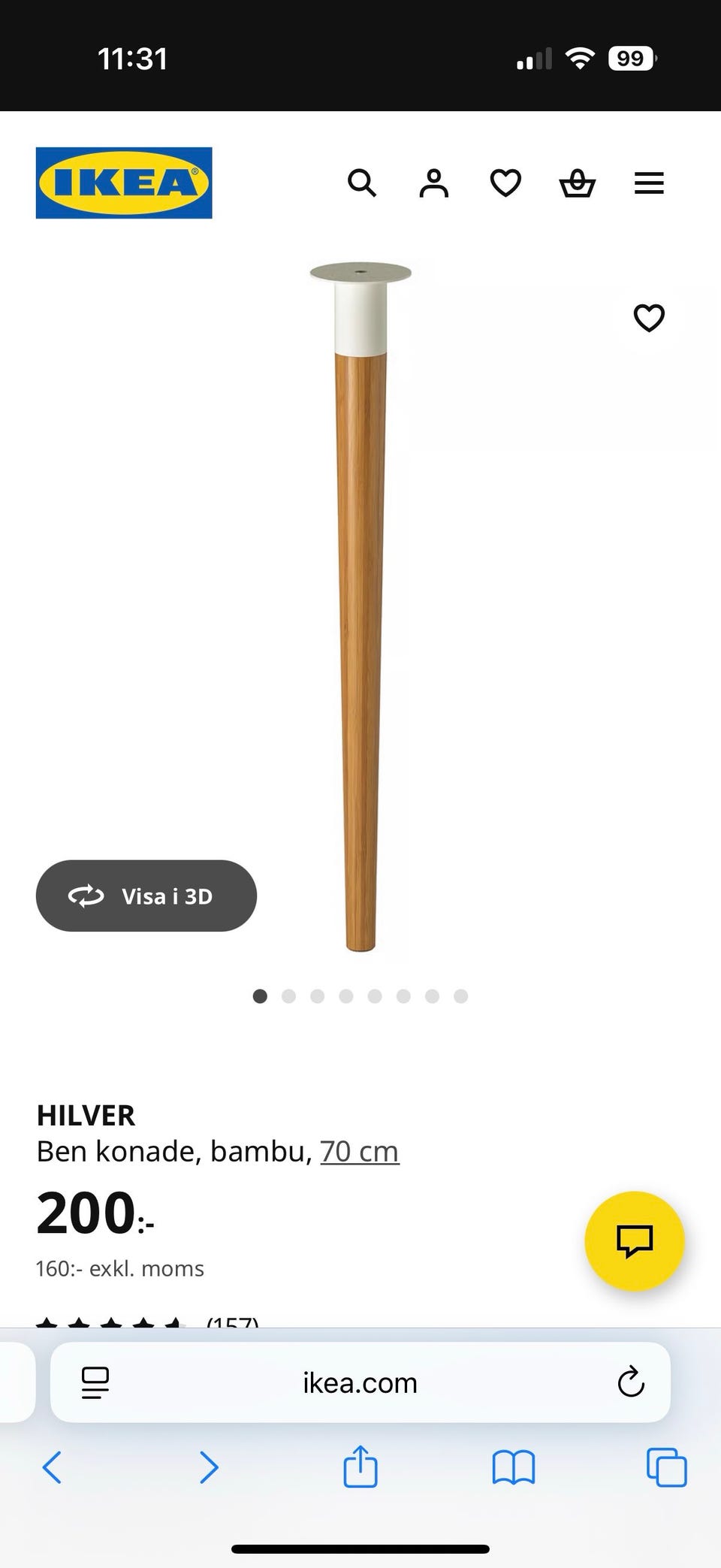
Task: Open the IKEA search icon
Action: 361,183
